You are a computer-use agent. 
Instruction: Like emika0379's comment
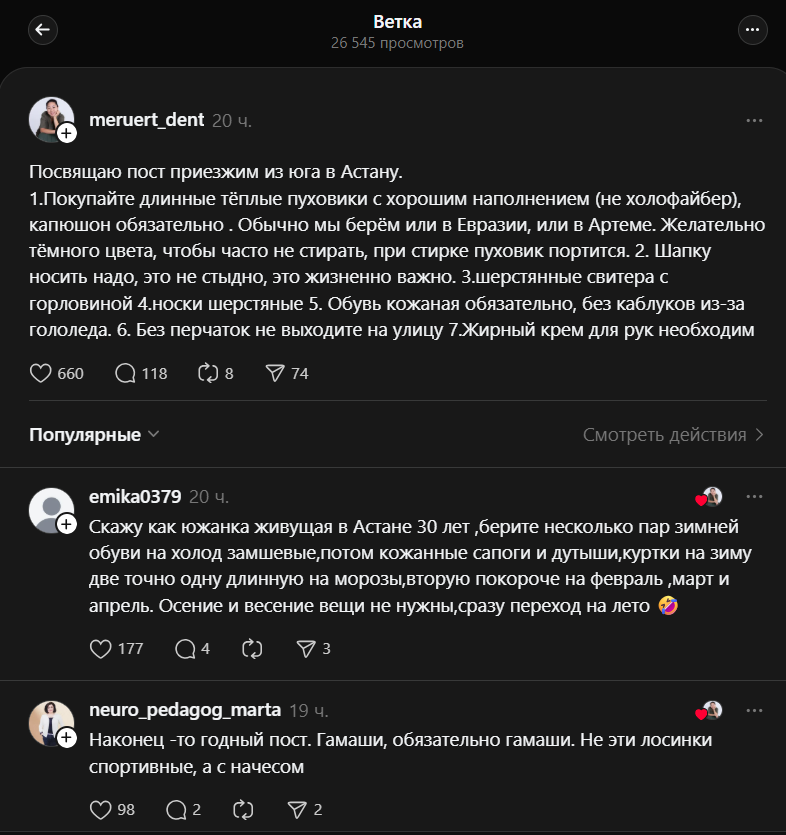100,648
